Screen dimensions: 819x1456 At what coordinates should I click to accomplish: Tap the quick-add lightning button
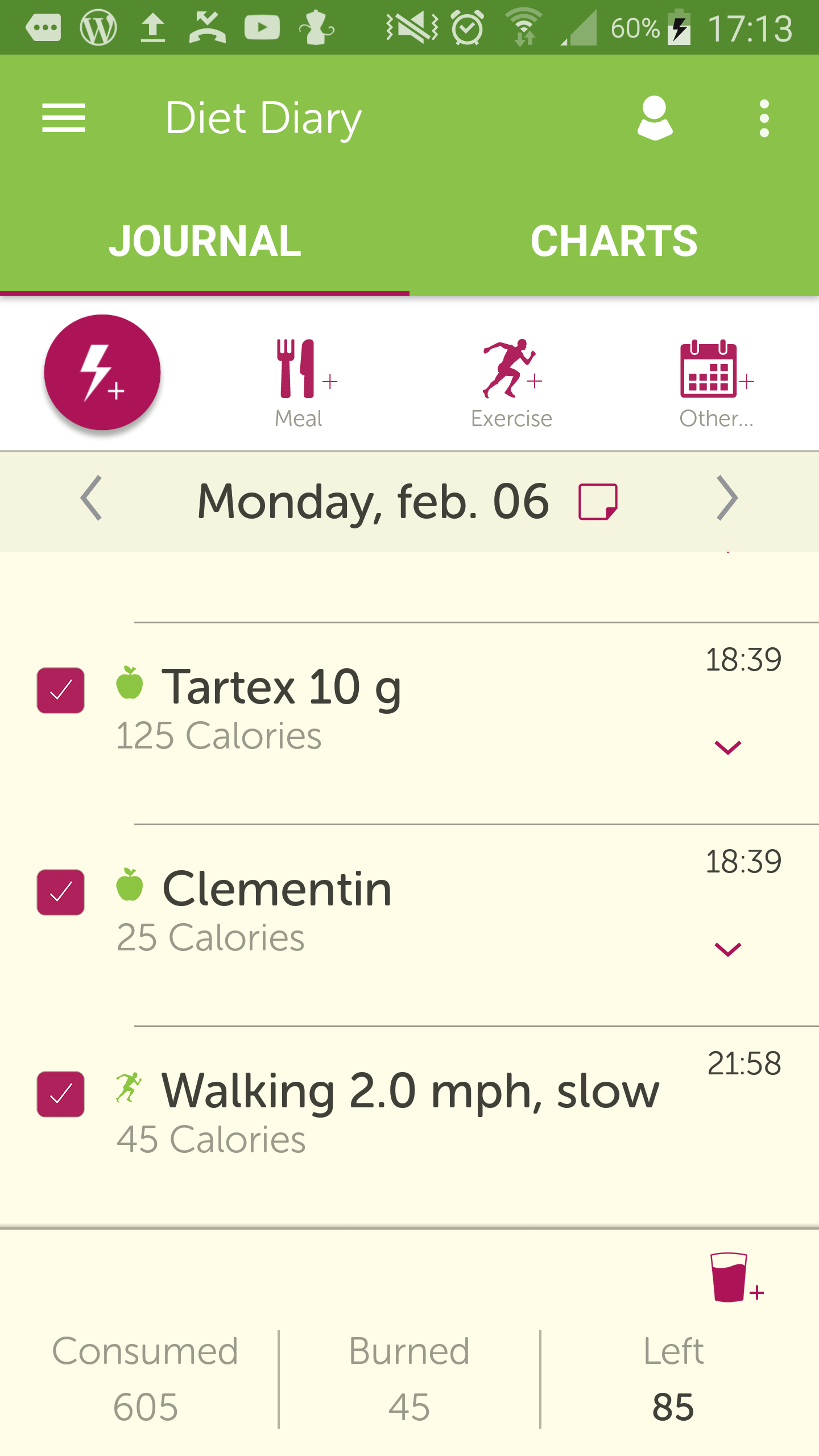[102, 373]
